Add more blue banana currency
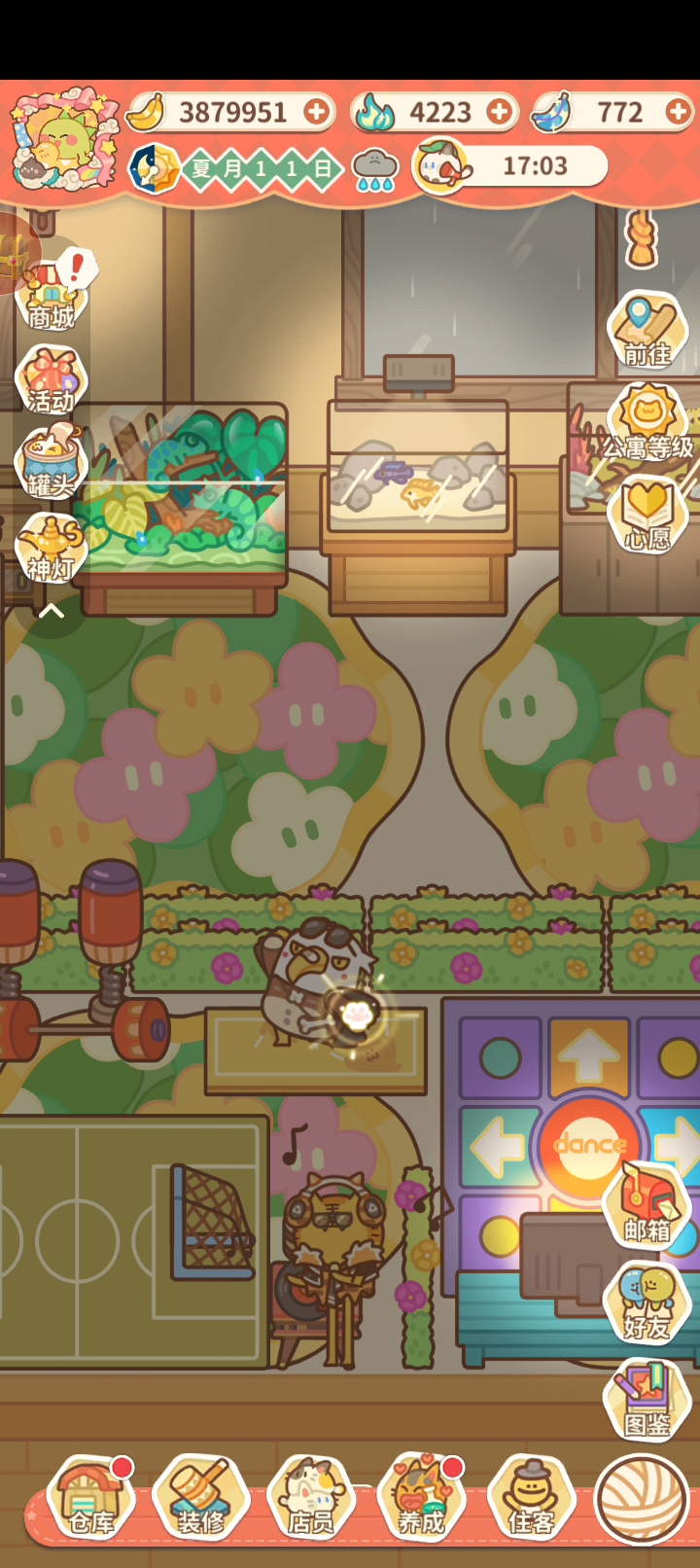This screenshot has width=700, height=1568. click(x=678, y=113)
